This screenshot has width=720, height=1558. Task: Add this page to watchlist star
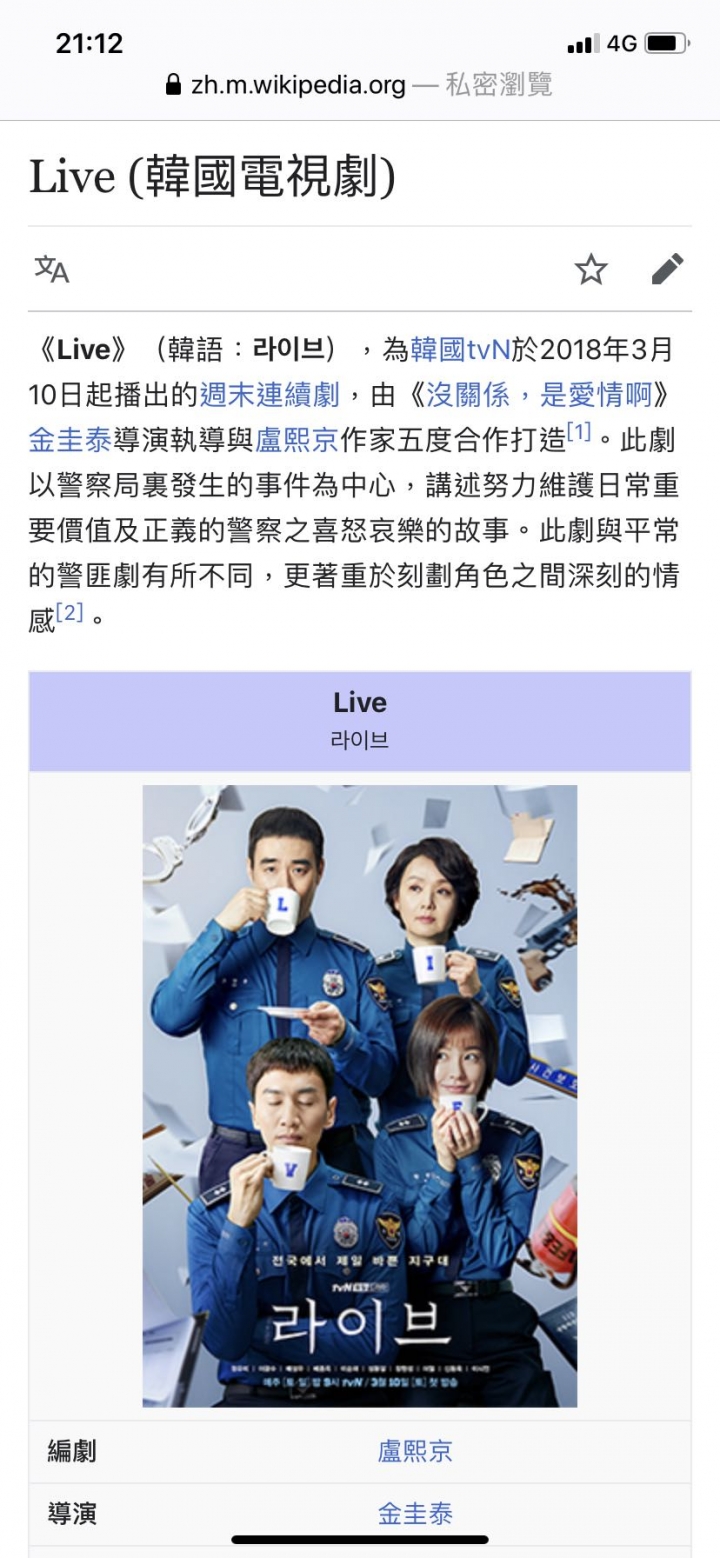pyautogui.click(x=591, y=269)
